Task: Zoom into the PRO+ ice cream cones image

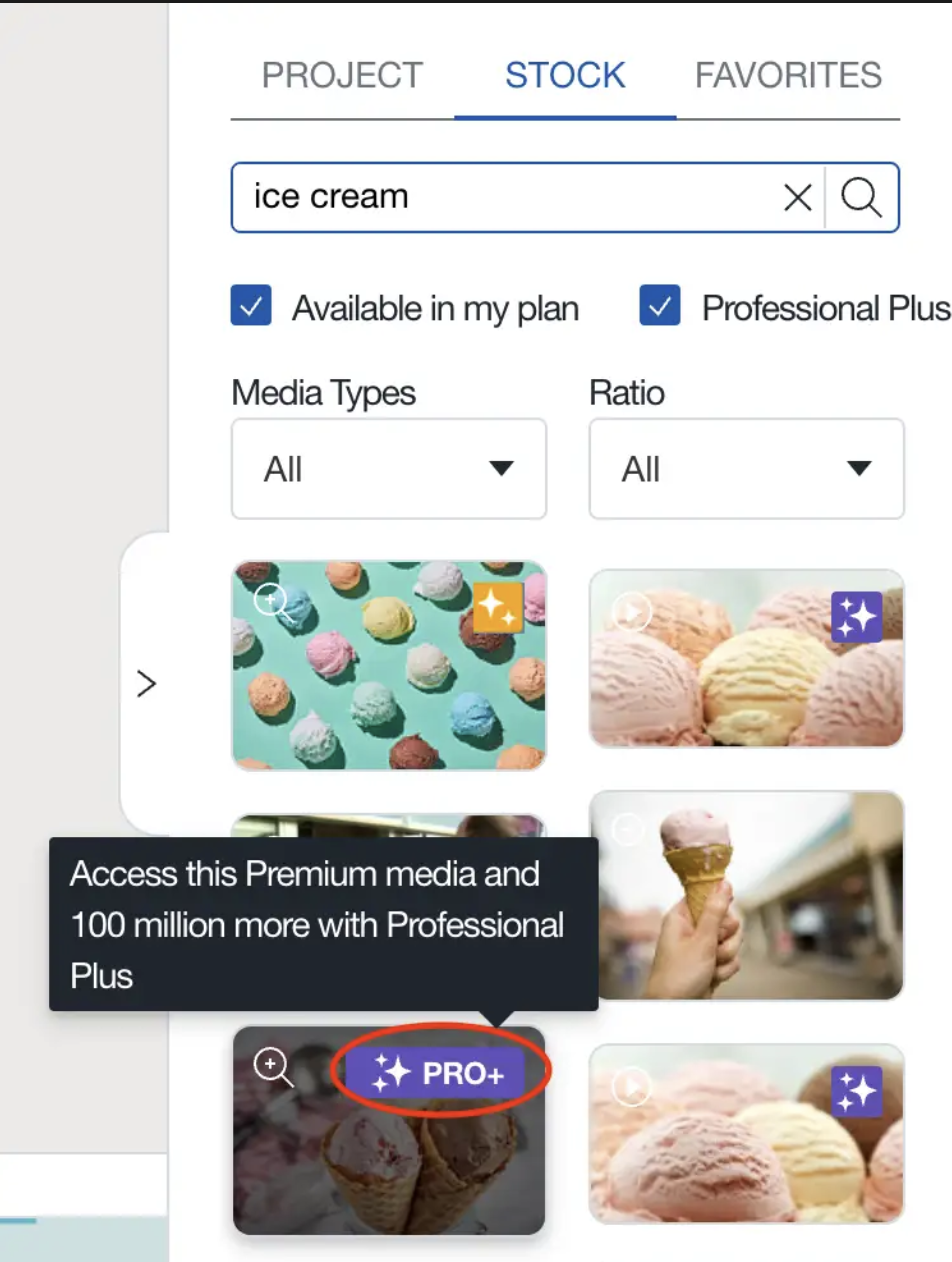Action: [x=273, y=1066]
